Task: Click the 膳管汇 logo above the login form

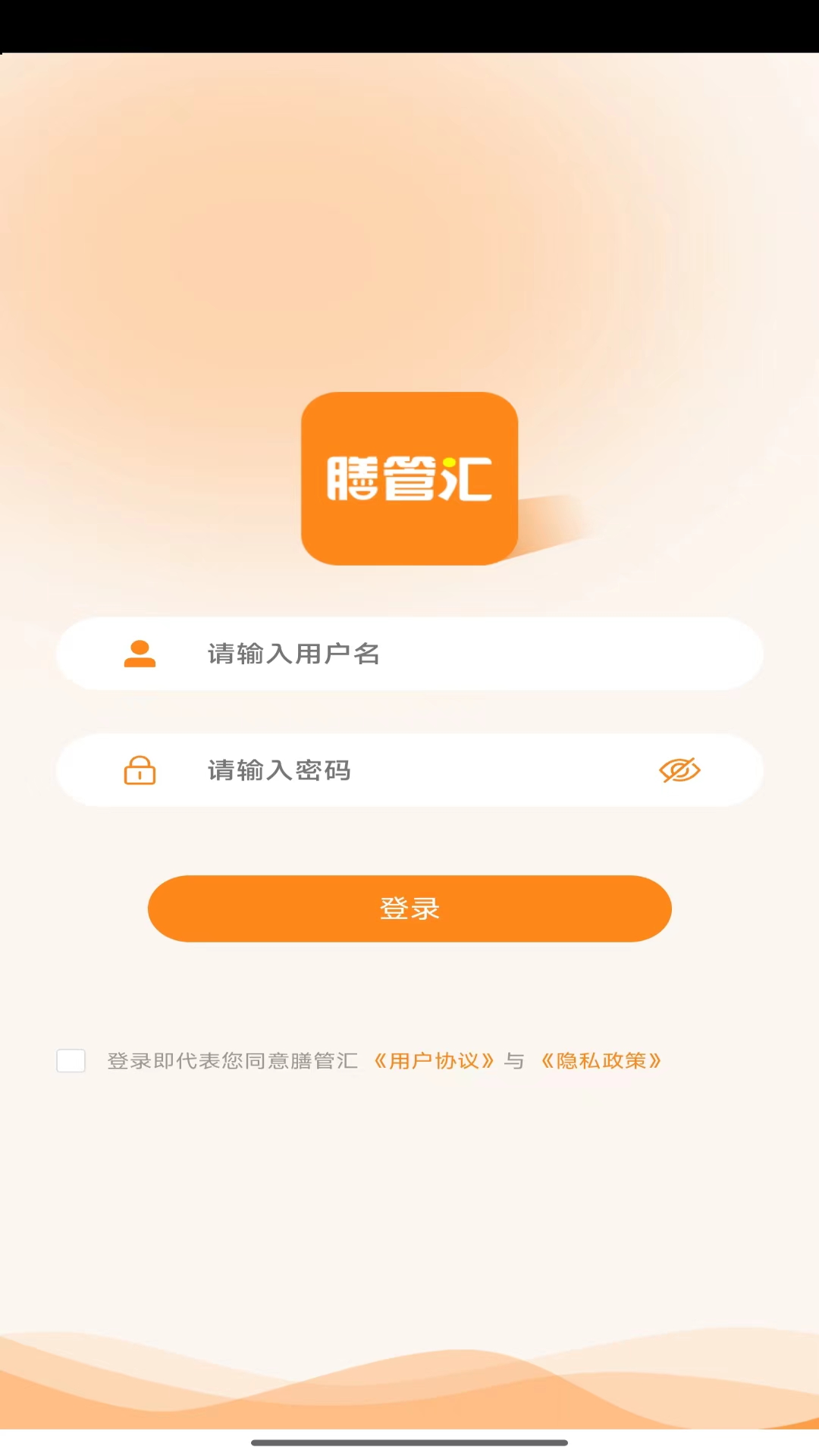Action: coord(409,478)
